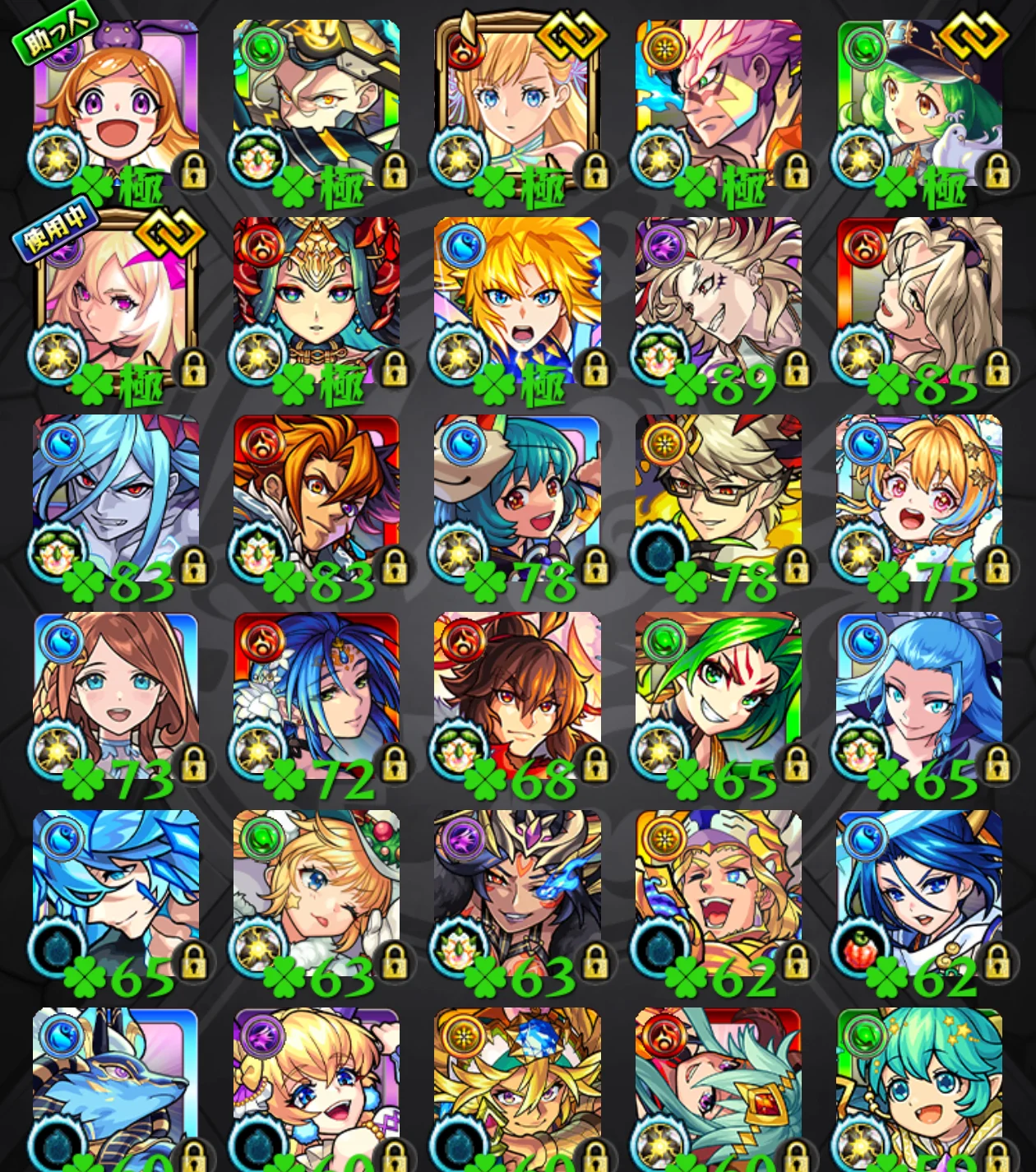Choose the blonde girl with luck 75
The image size is (1036, 1172).
click(x=919, y=498)
